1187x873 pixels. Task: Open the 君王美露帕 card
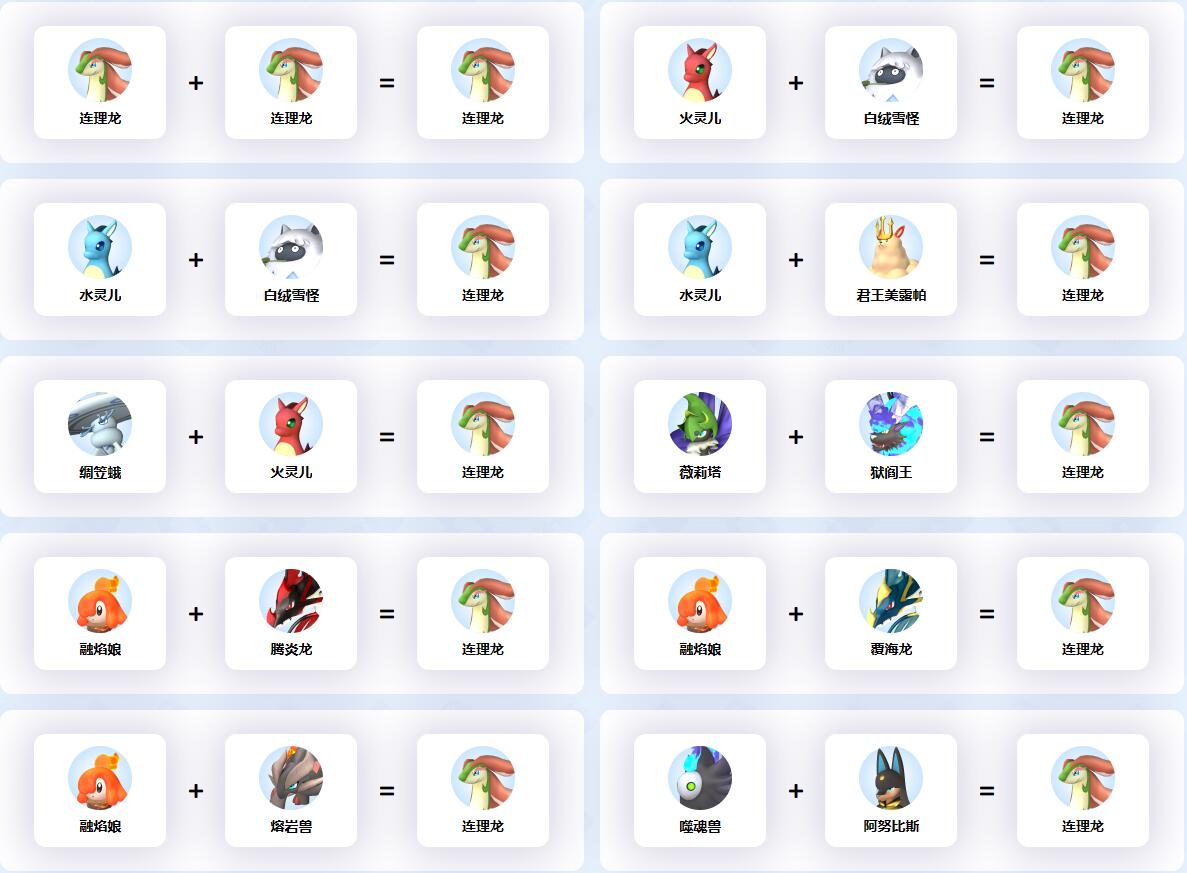(x=890, y=259)
